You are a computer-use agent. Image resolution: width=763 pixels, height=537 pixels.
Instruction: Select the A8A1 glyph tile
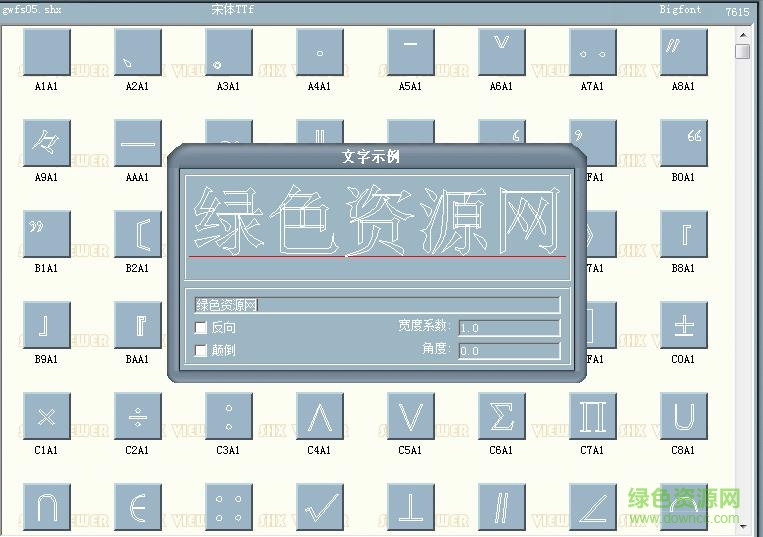click(683, 53)
